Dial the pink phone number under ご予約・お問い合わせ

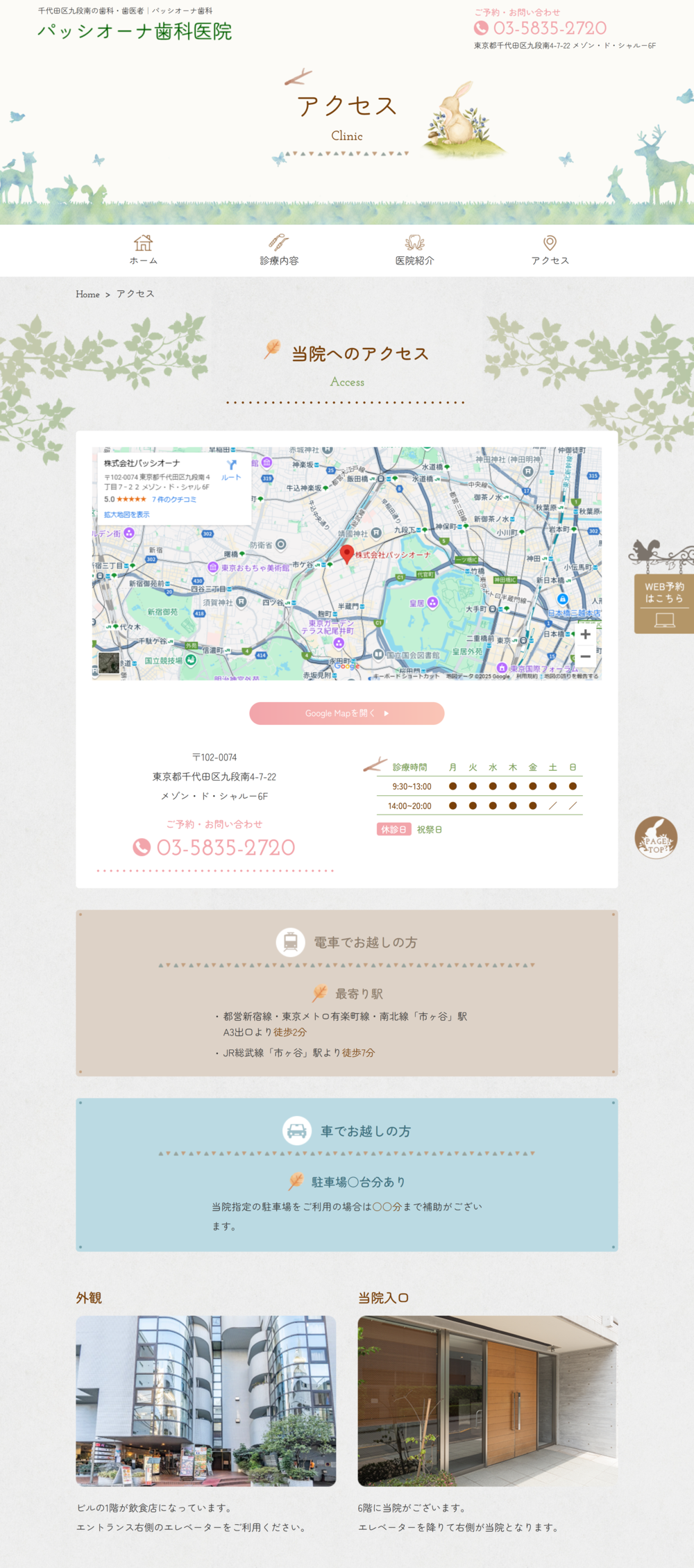(x=214, y=847)
